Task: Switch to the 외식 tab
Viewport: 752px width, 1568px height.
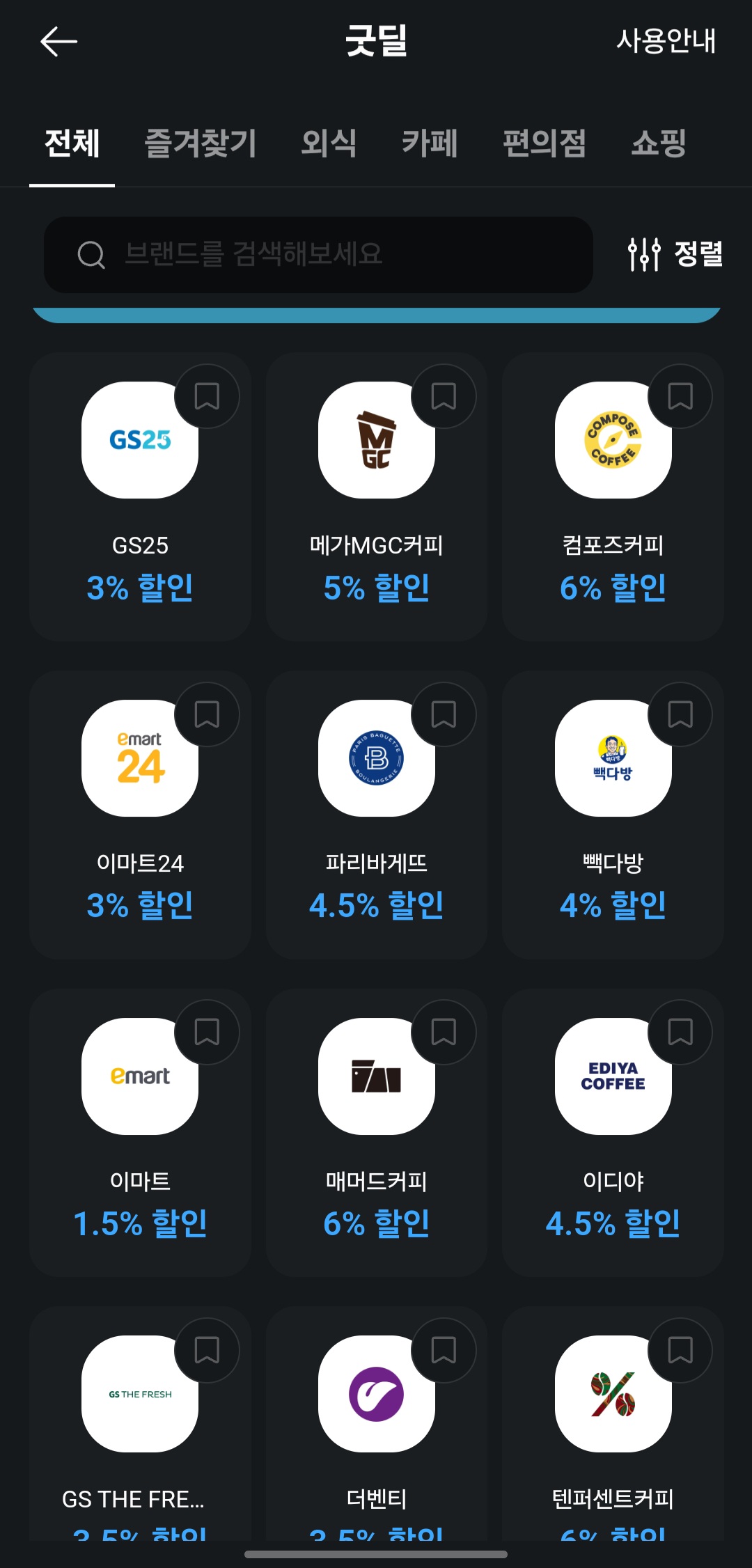Action: point(329,143)
